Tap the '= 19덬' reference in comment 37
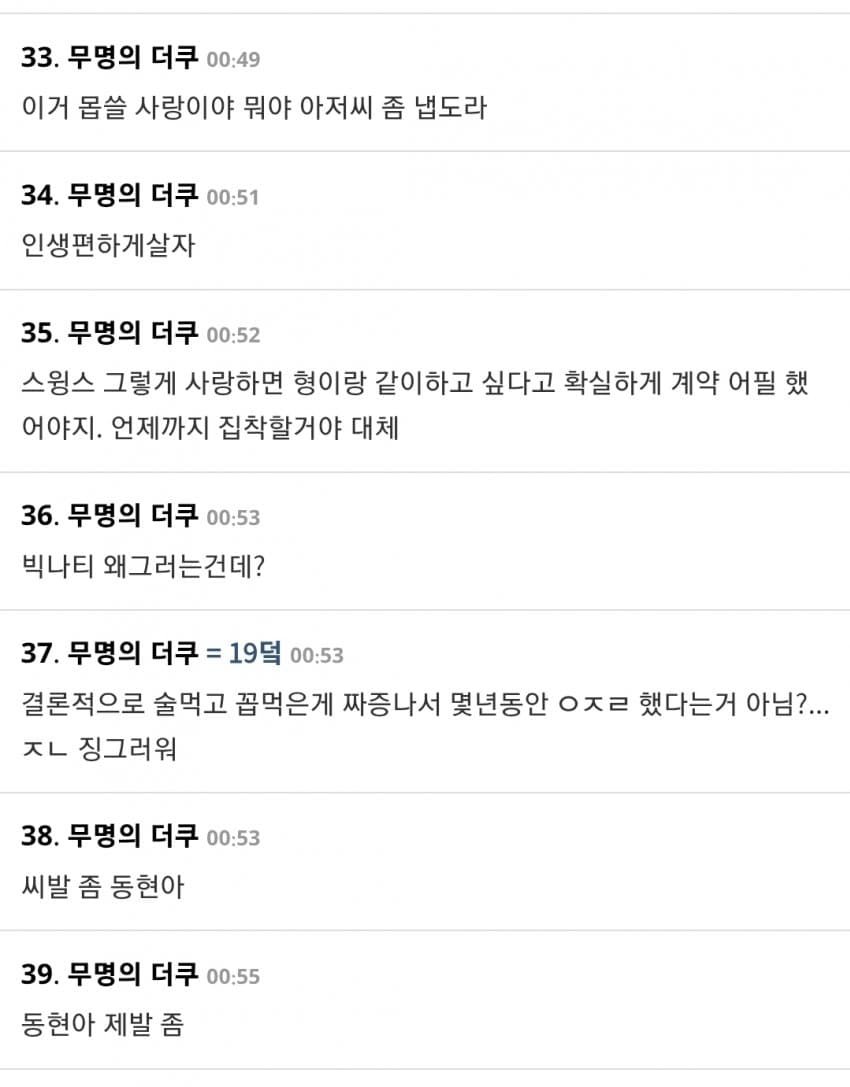 click(243, 655)
